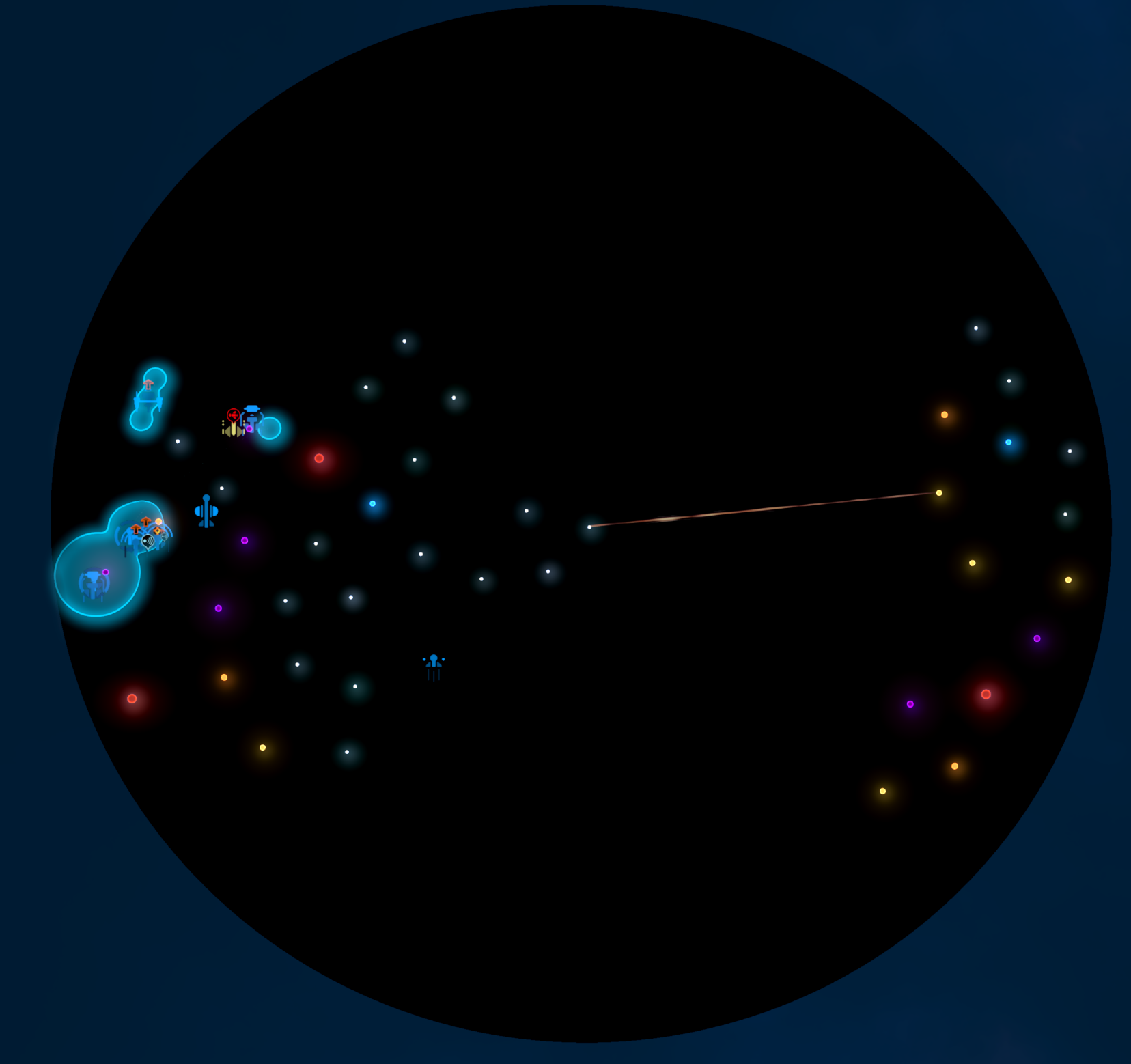The height and width of the screenshot is (1064, 1131).
Task: Open the sensor signal pin marker
Action: pos(148,541)
